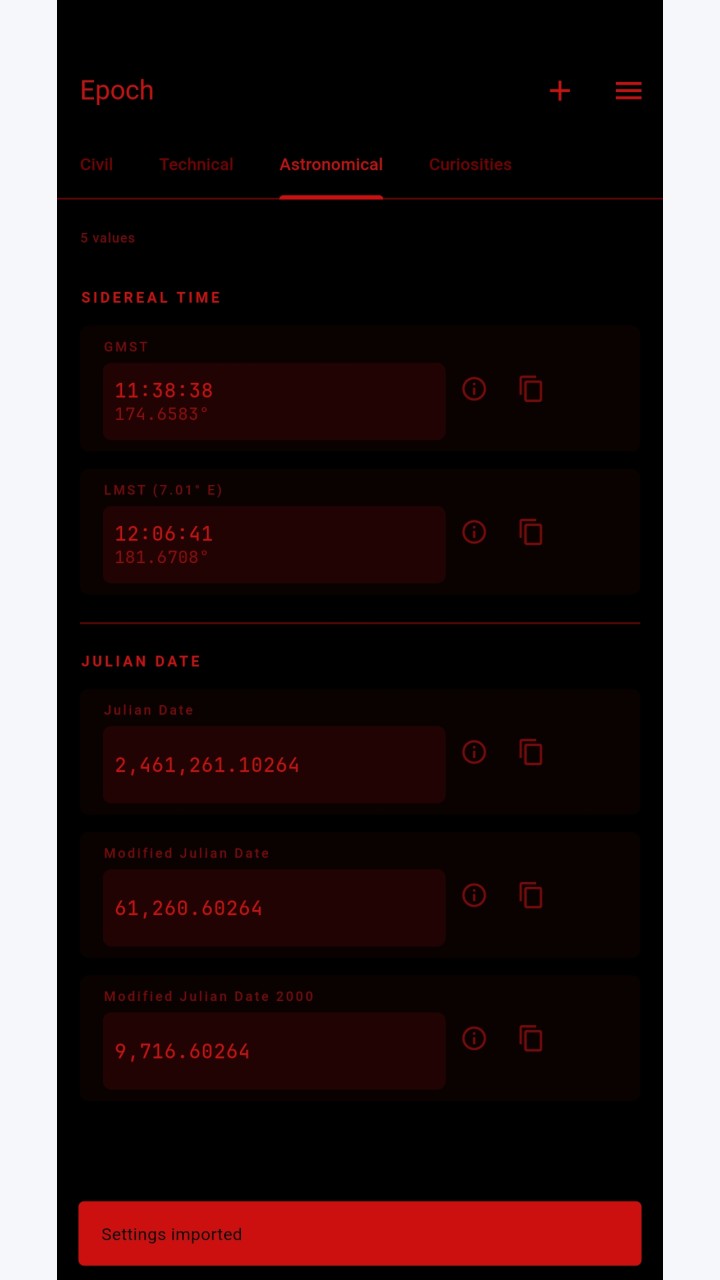Screen dimensions: 720x1280
Task: Tap the plus icon to add a value
Action: pos(560,91)
